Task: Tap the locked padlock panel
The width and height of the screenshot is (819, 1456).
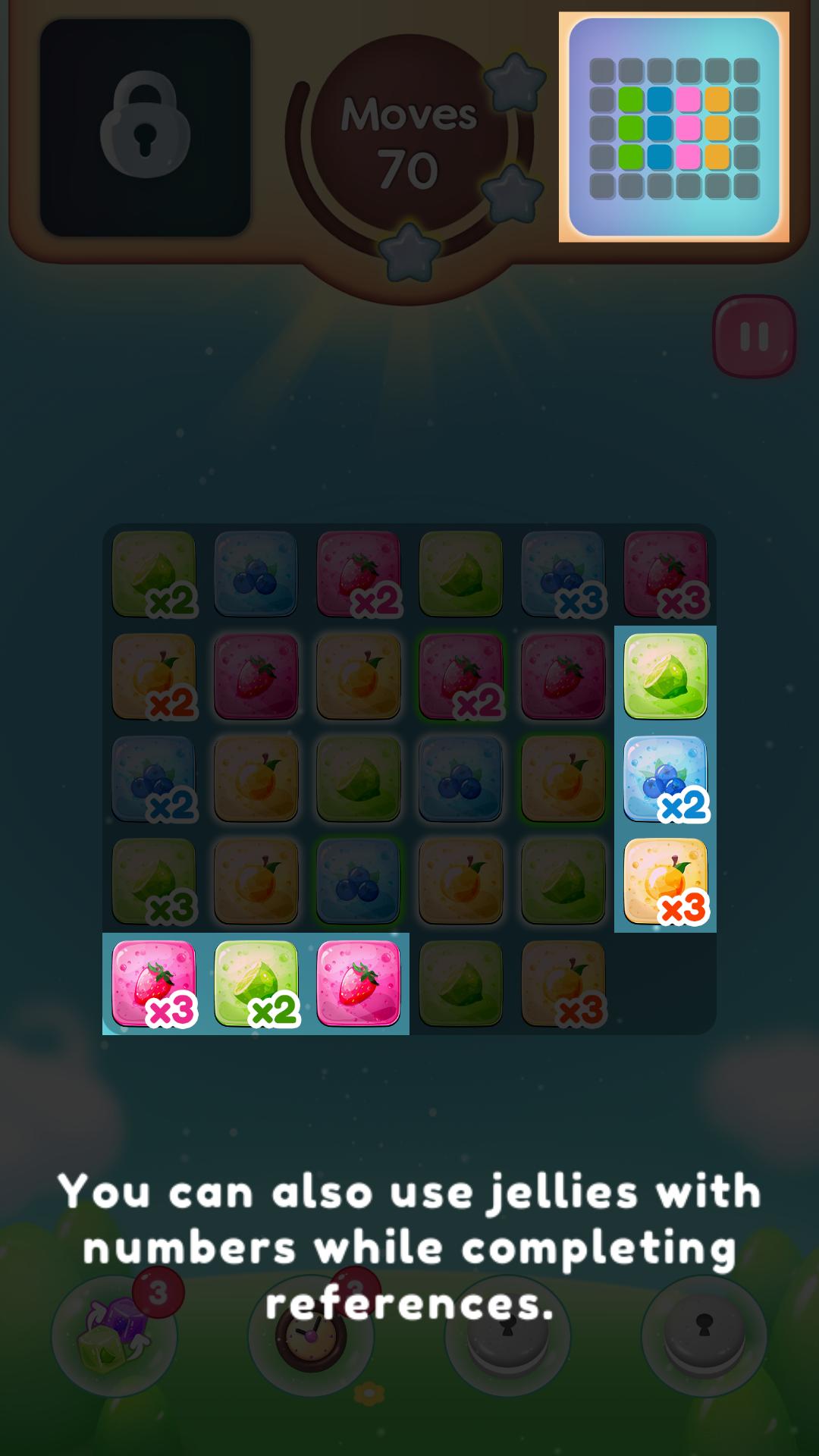Action: click(x=145, y=127)
